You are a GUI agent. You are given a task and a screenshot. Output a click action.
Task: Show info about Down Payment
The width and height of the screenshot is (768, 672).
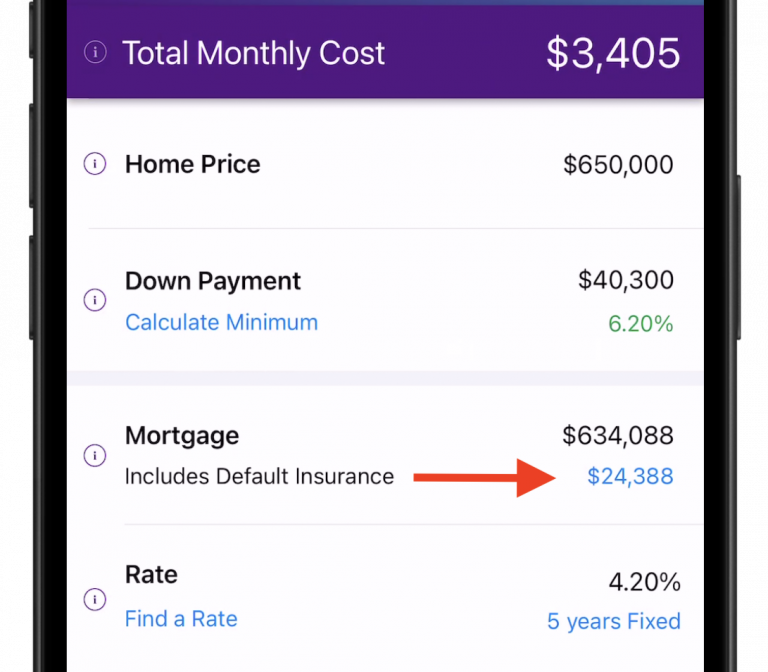pyautogui.click(x=95, y=300)
